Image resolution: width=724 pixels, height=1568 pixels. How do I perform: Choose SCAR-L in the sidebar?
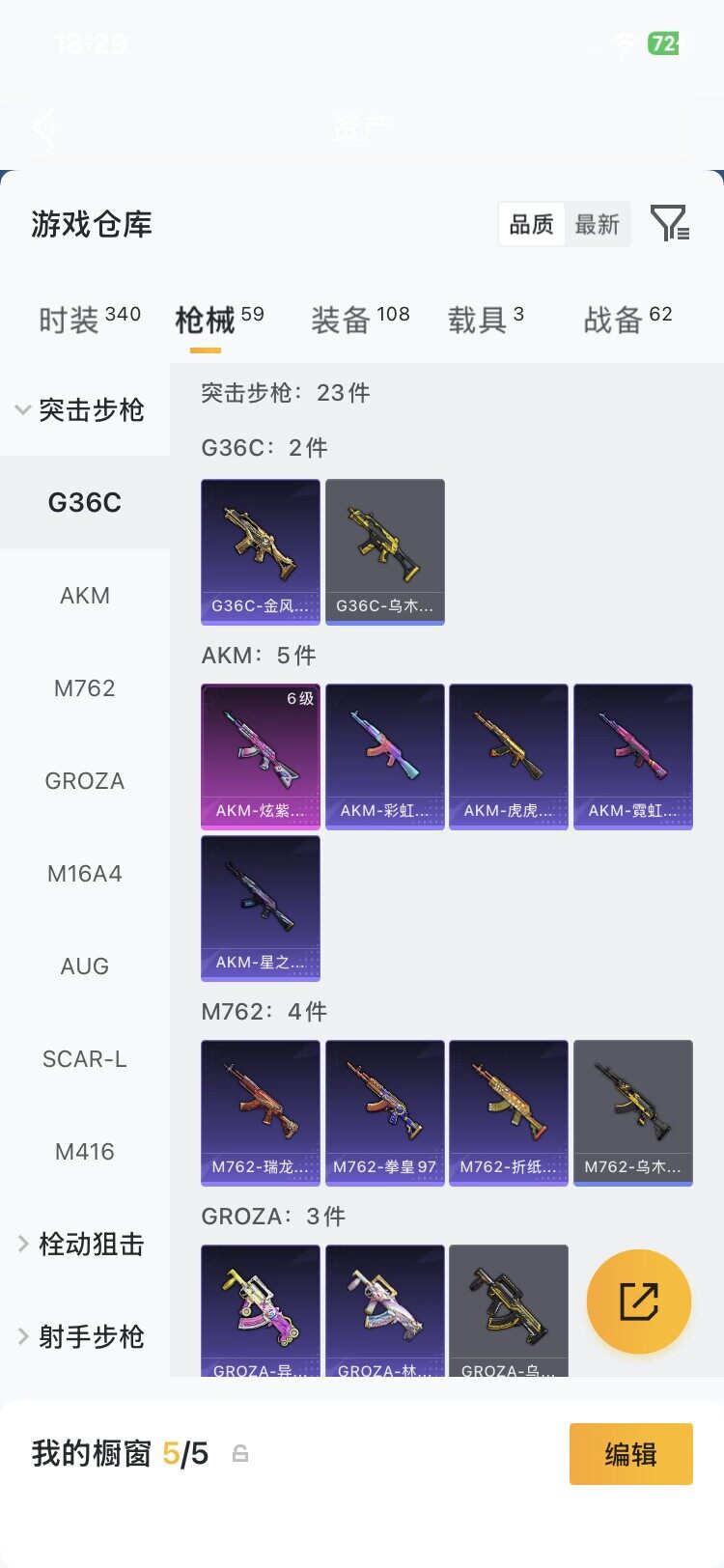point(85,1059)
